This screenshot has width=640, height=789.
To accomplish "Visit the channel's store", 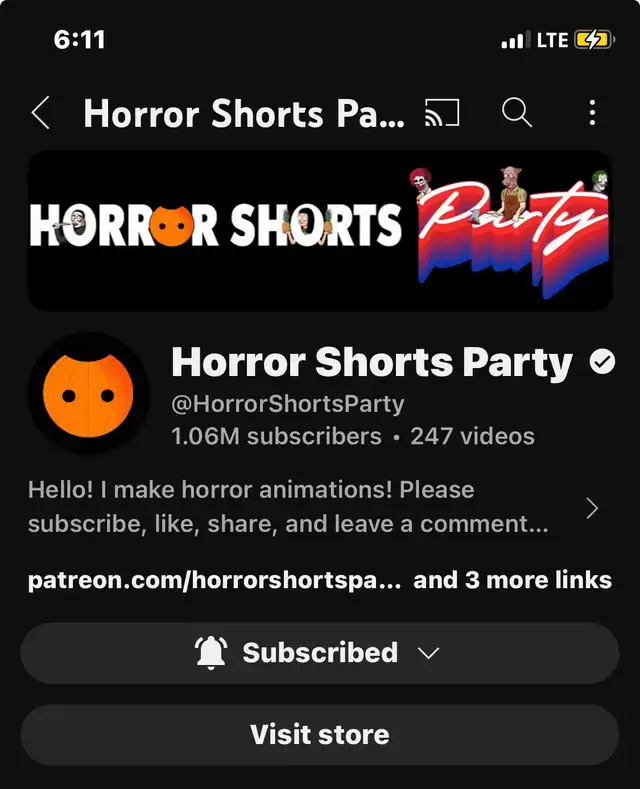I will tap(319, 735).
